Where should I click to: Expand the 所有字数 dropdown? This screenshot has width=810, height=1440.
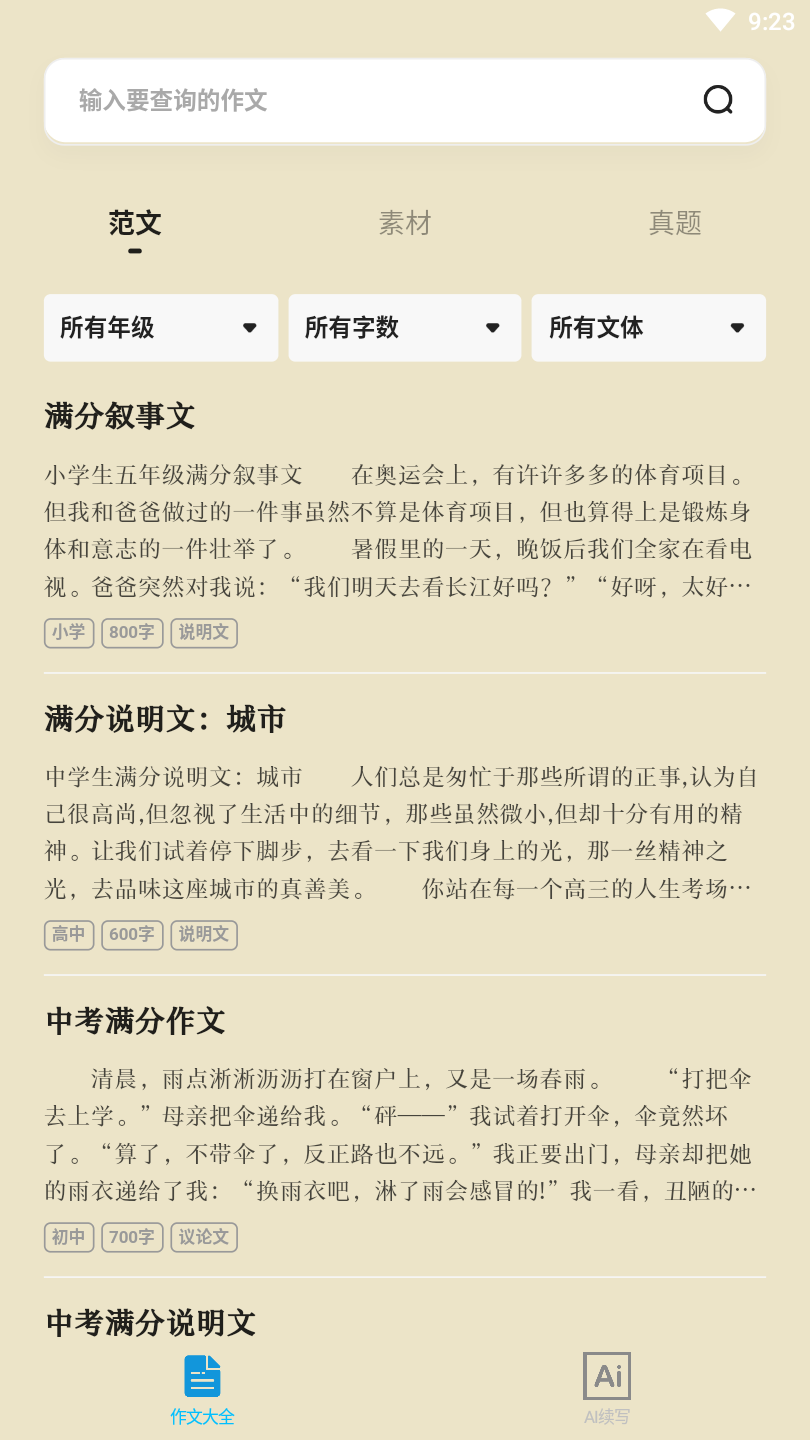(x=404, y=328)
